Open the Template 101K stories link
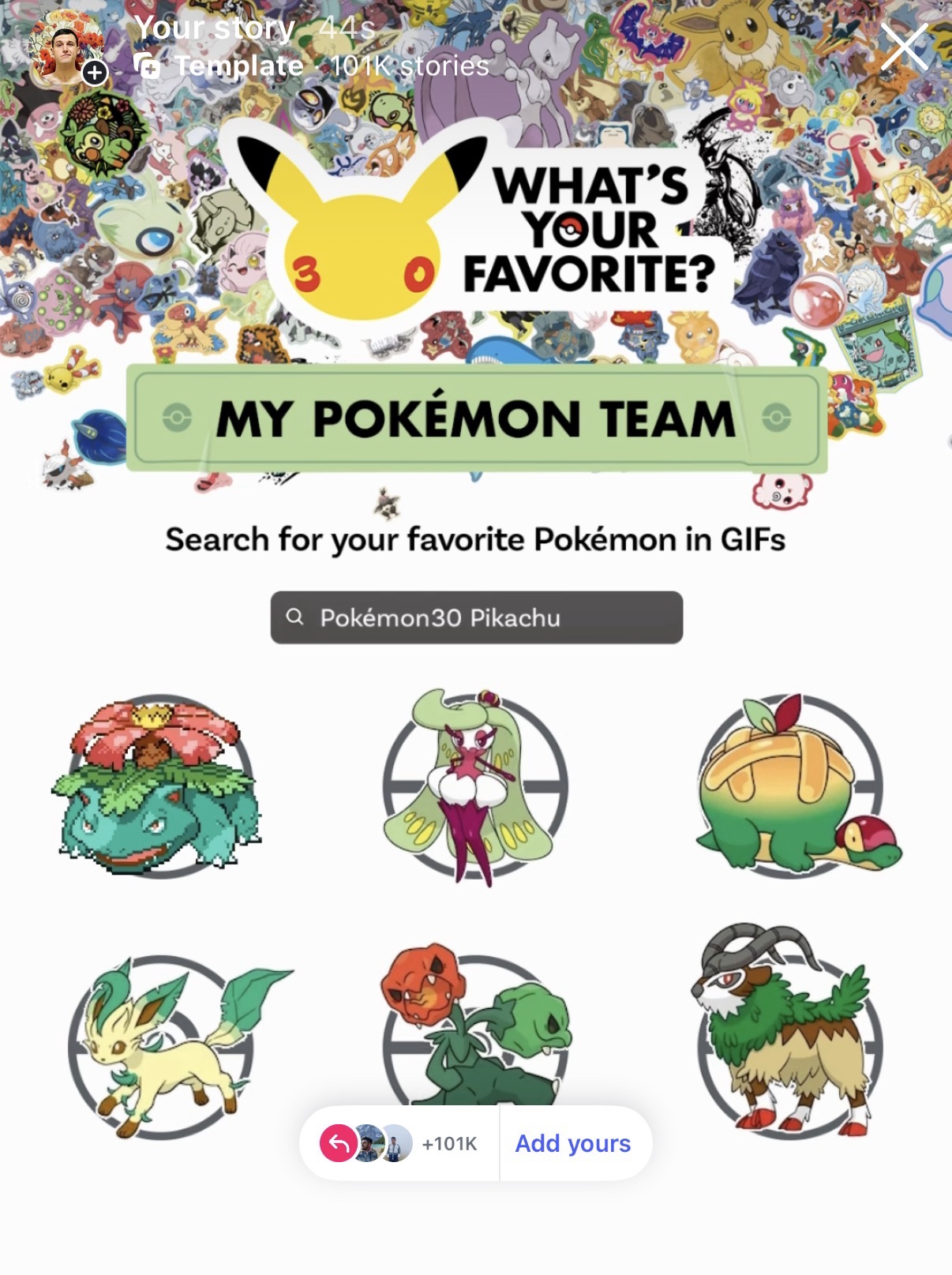This screenshot has height=1275, width=952. tap(312, 66)
